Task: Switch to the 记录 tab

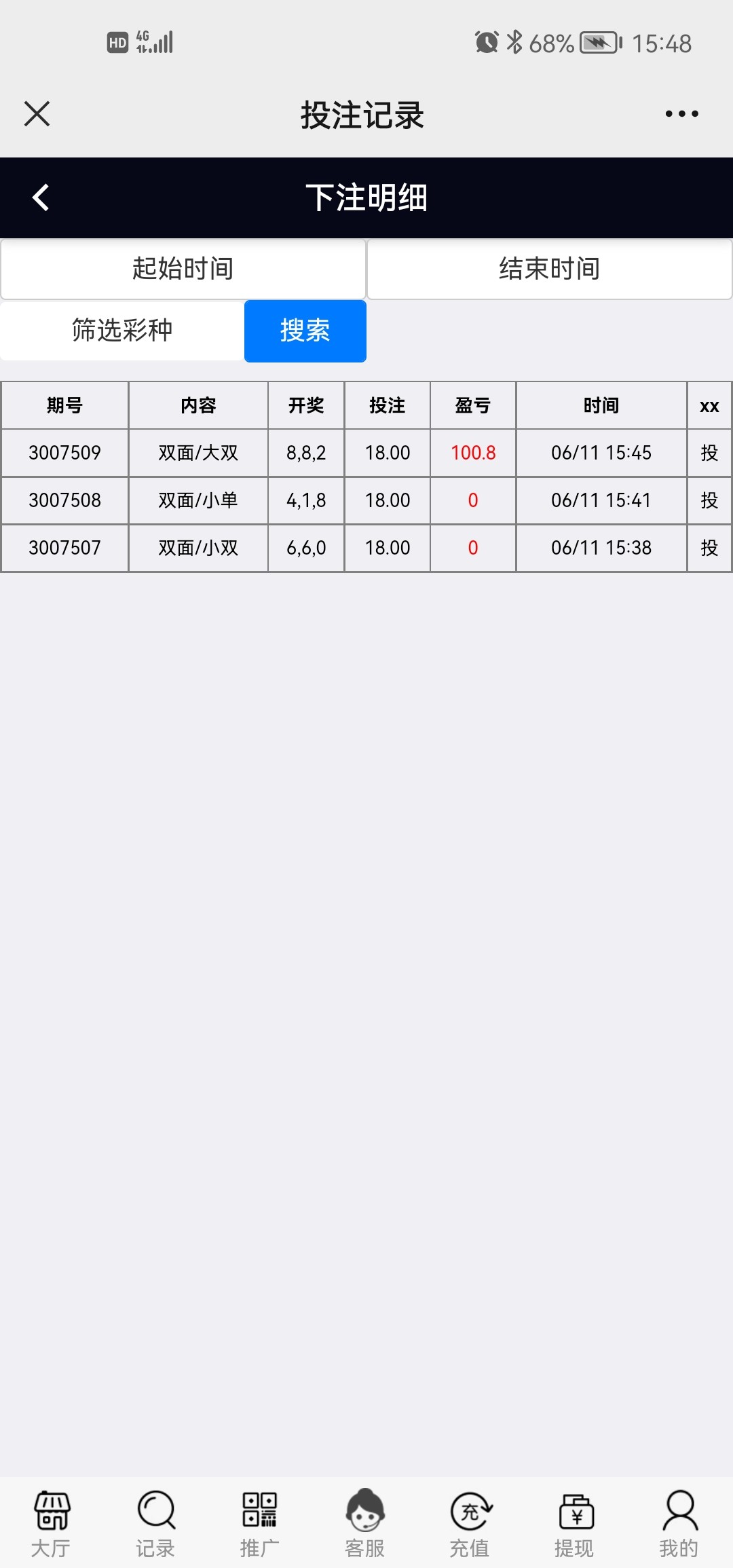Action: coord(155,1523)
